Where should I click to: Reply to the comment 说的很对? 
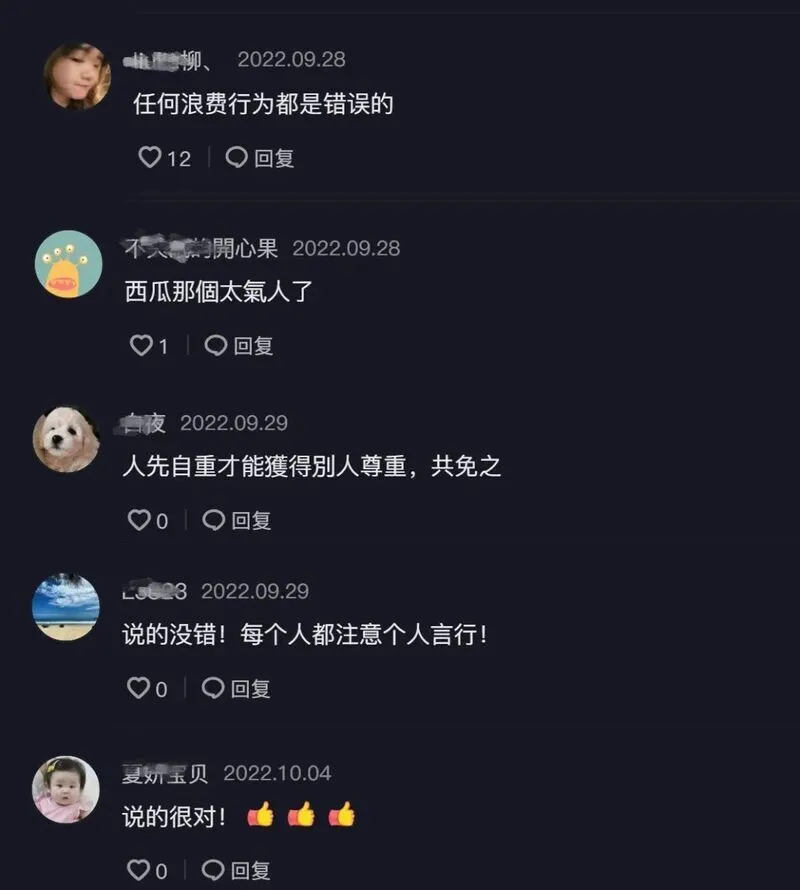(237, 870)
